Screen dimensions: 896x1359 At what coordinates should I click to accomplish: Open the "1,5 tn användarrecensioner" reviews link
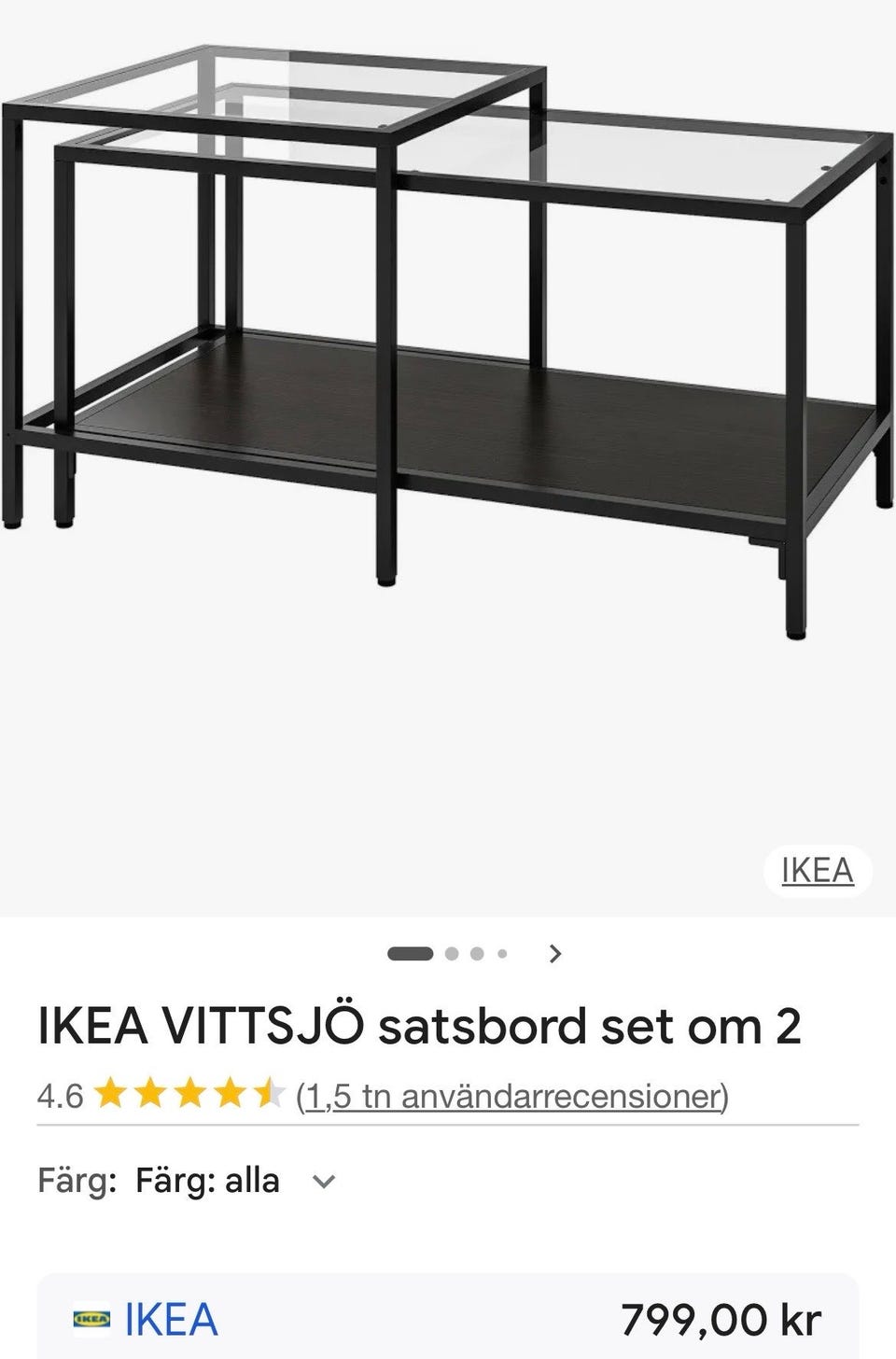tap(511, 1098)
